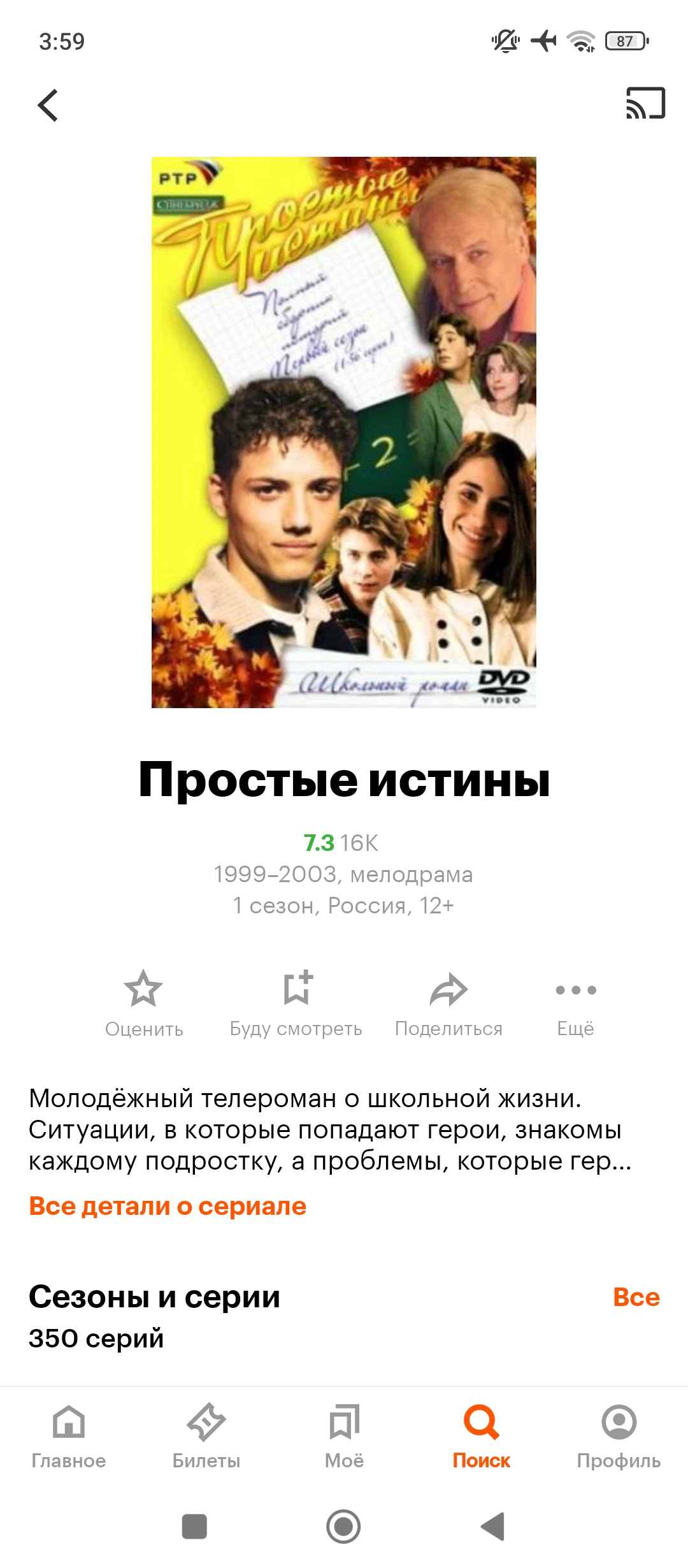Open the cast to TV icon

pyautogui.click(x=645, y=104)
